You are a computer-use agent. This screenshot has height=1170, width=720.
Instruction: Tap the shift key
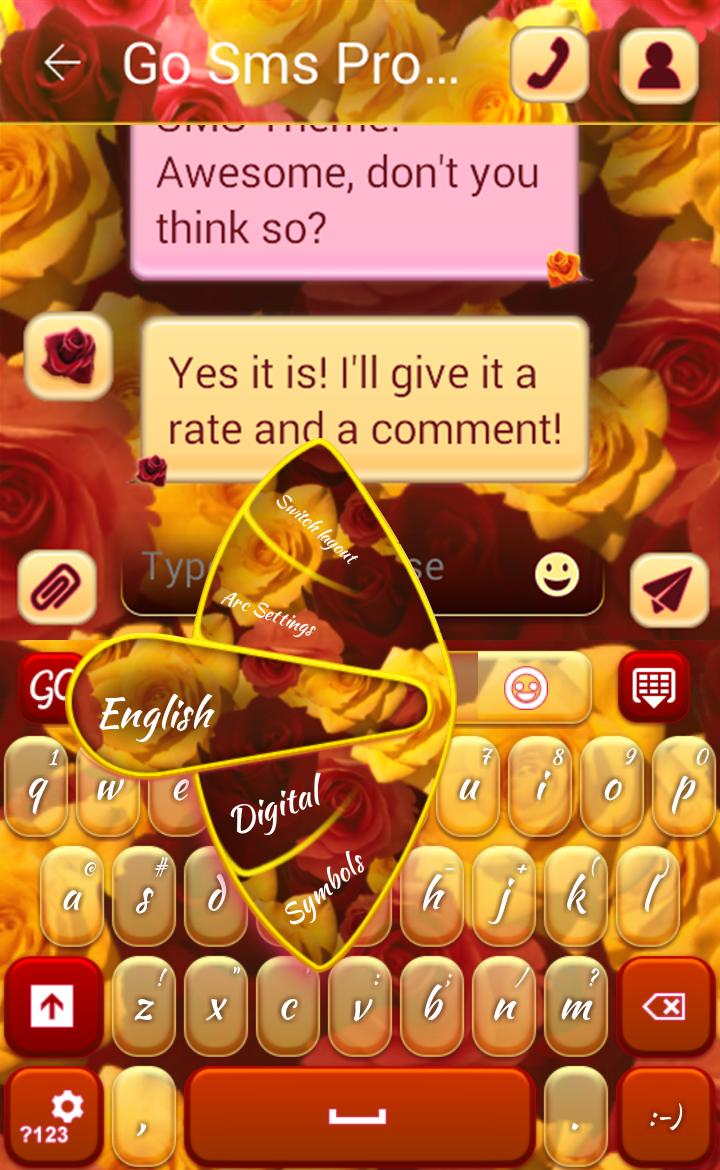(52, 1007)
